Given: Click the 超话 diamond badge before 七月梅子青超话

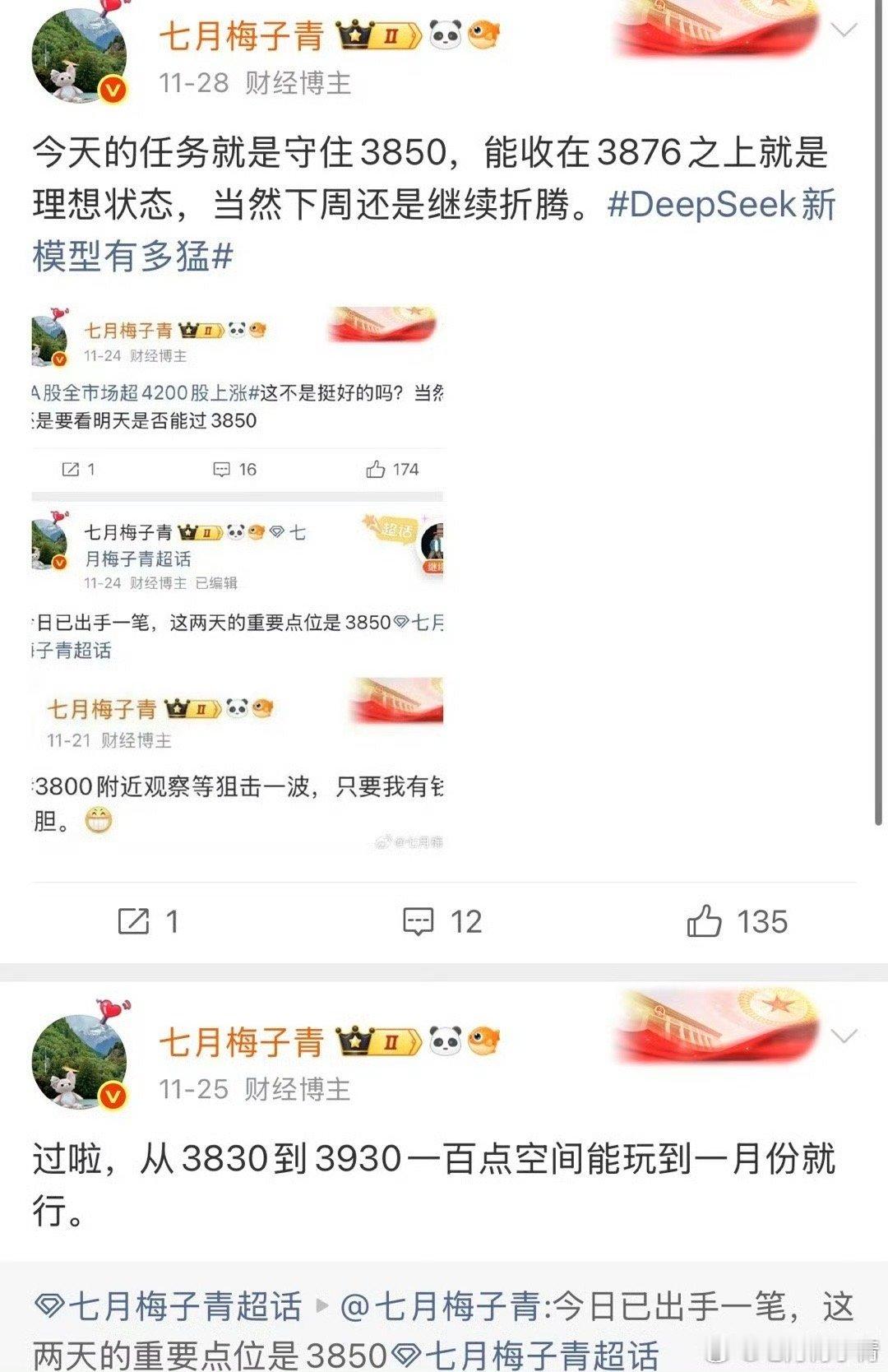Looking at the screenshot, I should 49,1308.
